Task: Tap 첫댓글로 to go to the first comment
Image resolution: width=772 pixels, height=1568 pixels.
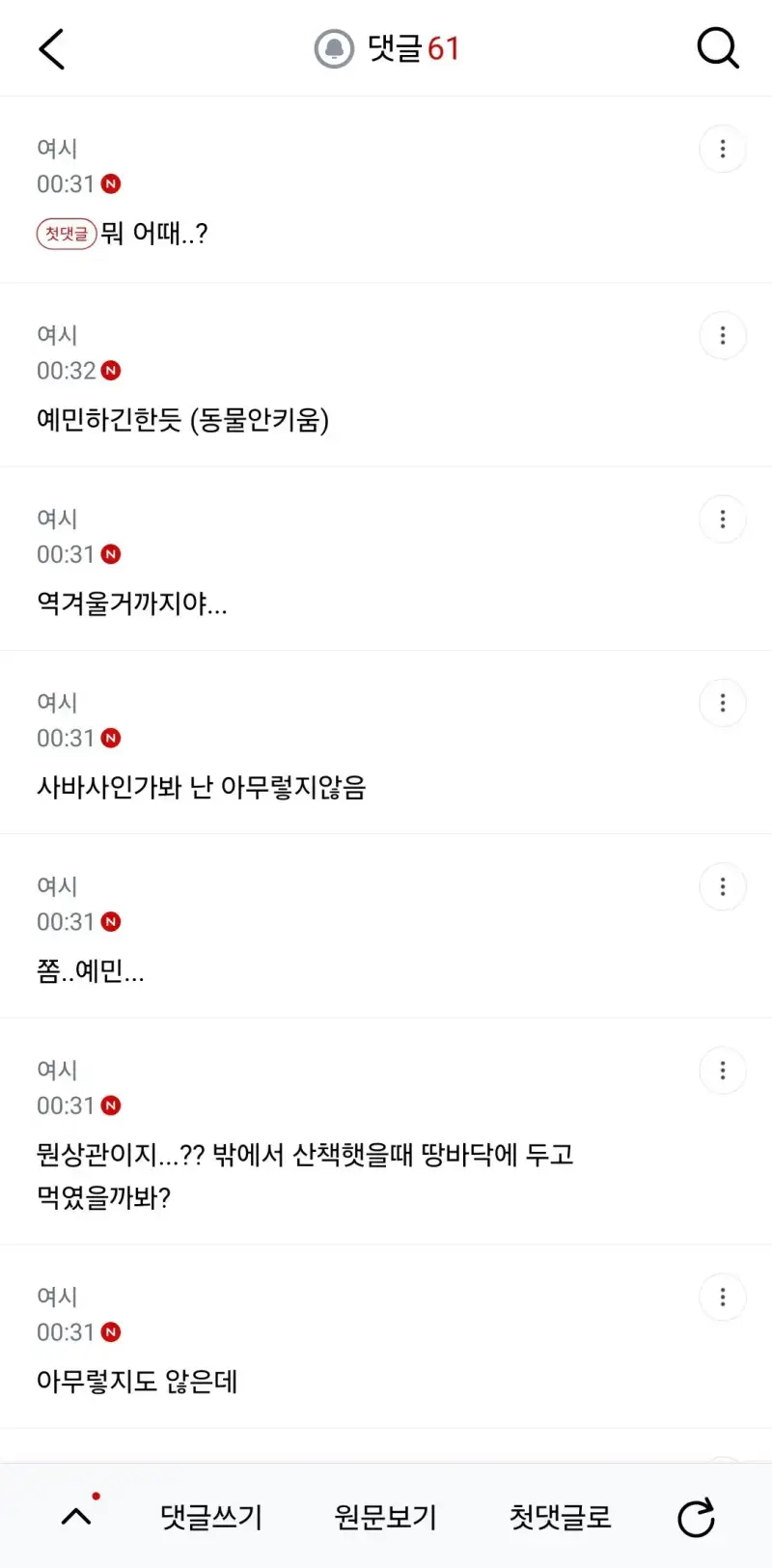Action: pyautogui.click(x=561, y=1517)
